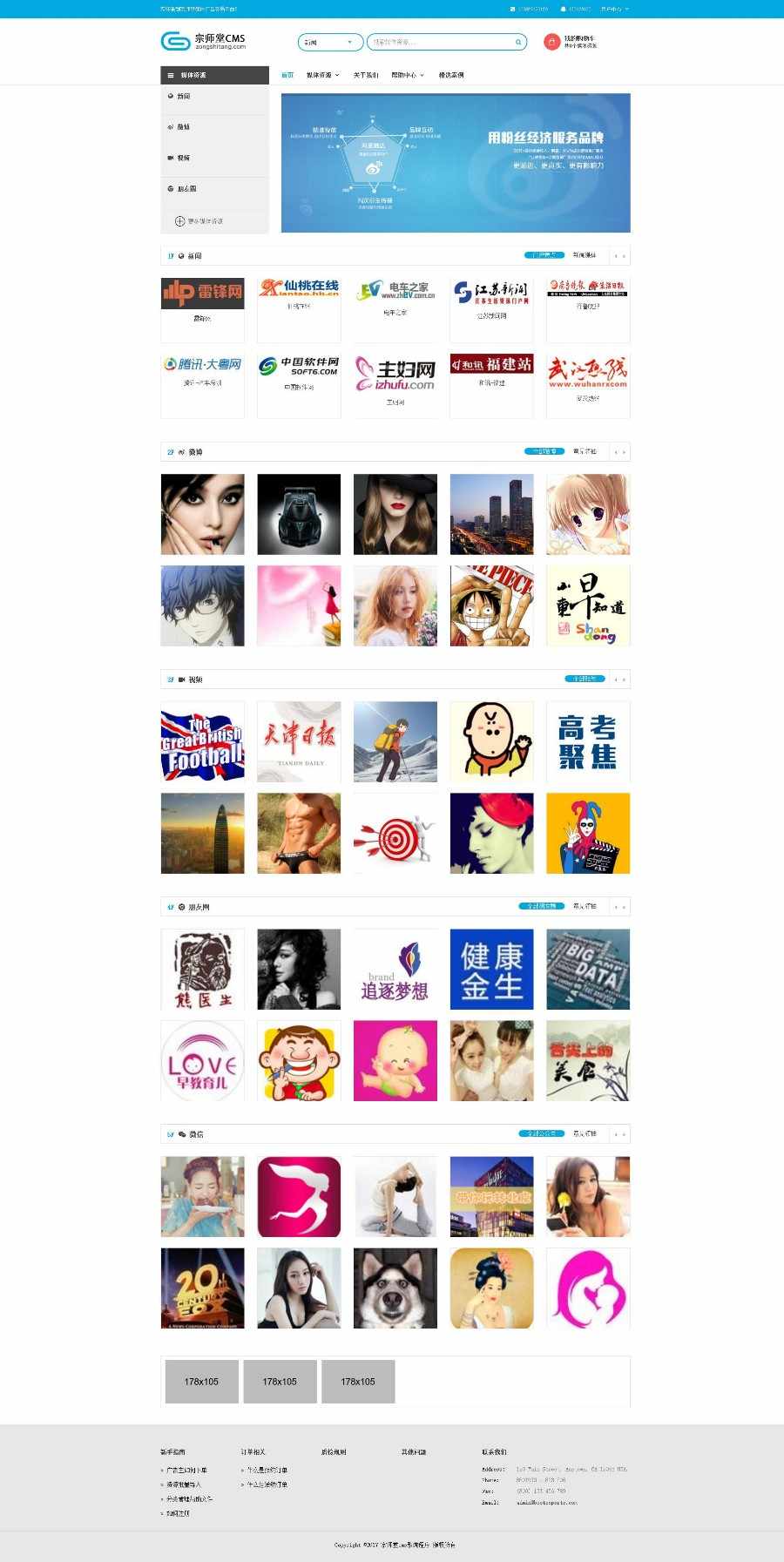Open the red shopping cart icon
The width and height of the screenshot is (784, 1562).
coord(551,42)
